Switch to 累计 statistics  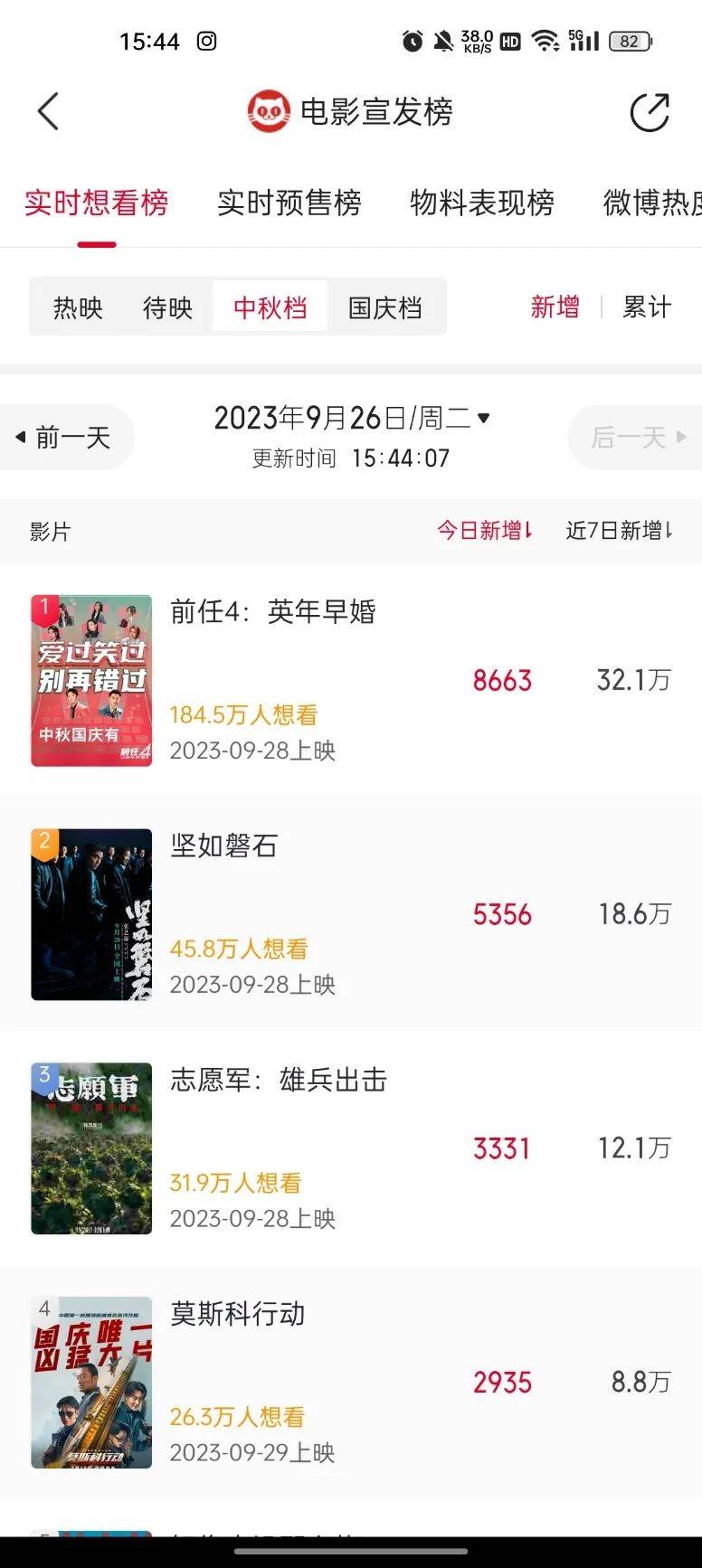[x=647, y=307]
